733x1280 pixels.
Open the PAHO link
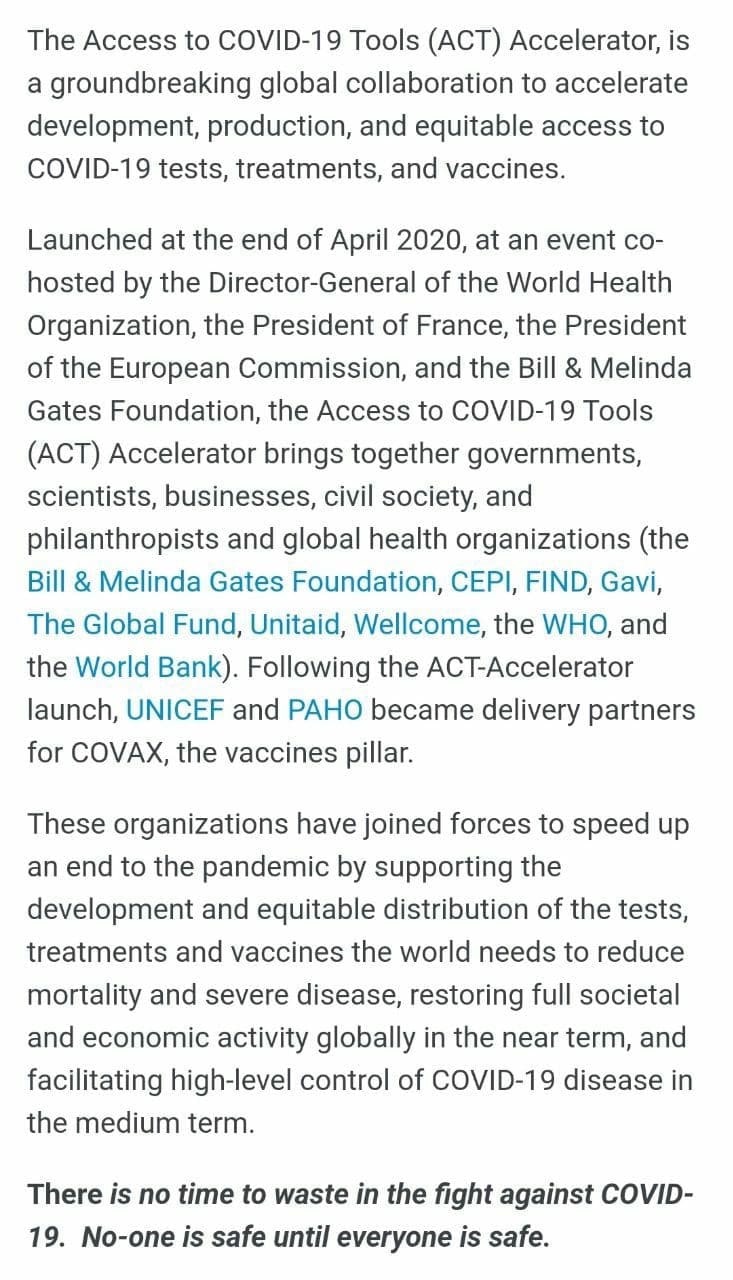[x=325, y=710]
